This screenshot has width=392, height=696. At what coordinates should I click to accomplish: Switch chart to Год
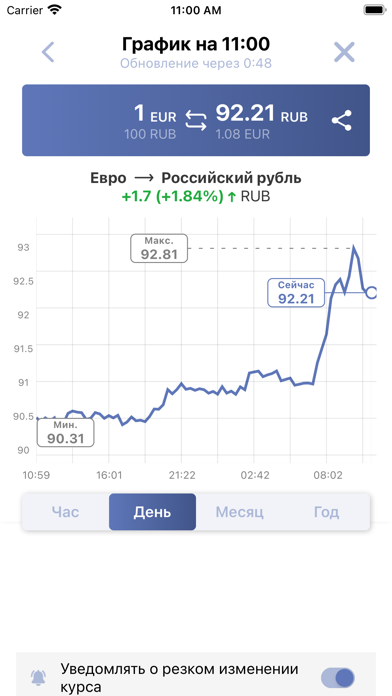(326, 512)
